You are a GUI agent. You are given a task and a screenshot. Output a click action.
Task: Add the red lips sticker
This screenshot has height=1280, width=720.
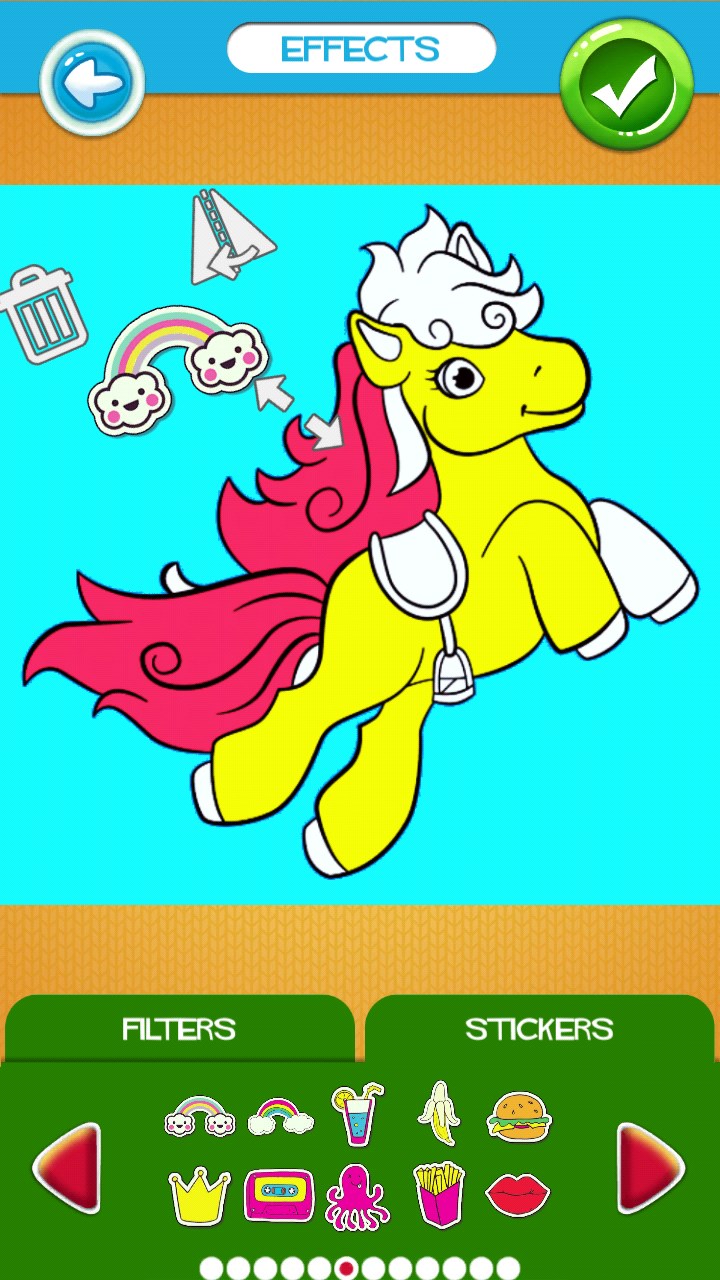tap(518, 1195)
